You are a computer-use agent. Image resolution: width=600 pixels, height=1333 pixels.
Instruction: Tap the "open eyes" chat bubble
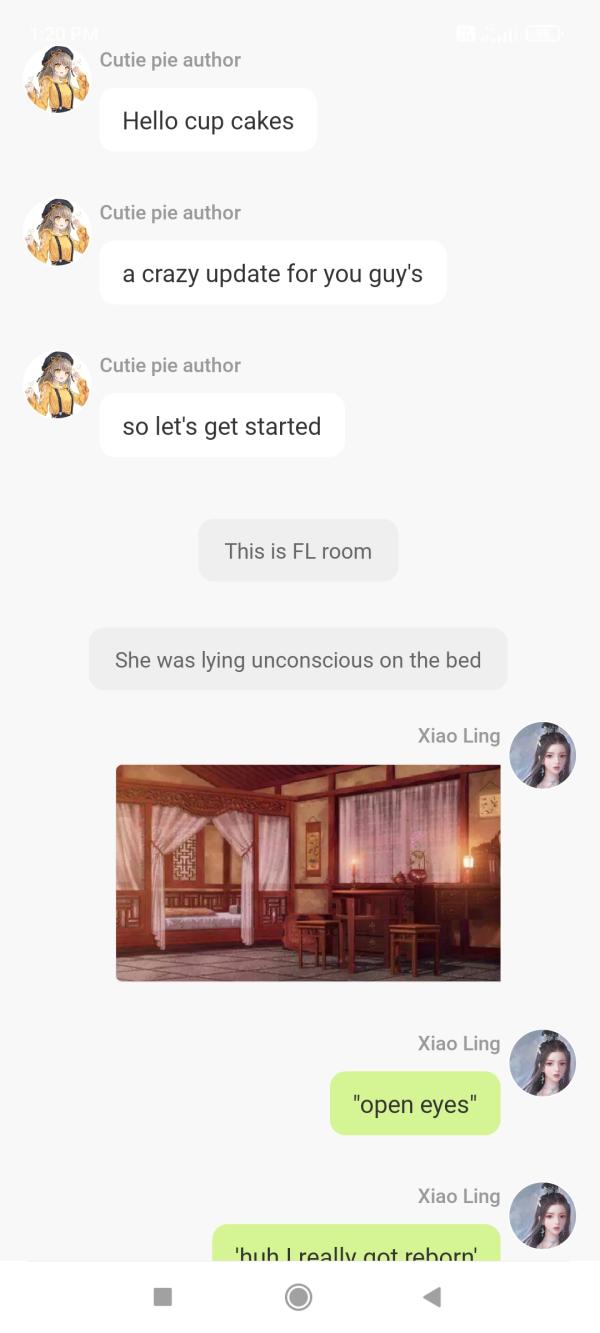pos(415,1104)
